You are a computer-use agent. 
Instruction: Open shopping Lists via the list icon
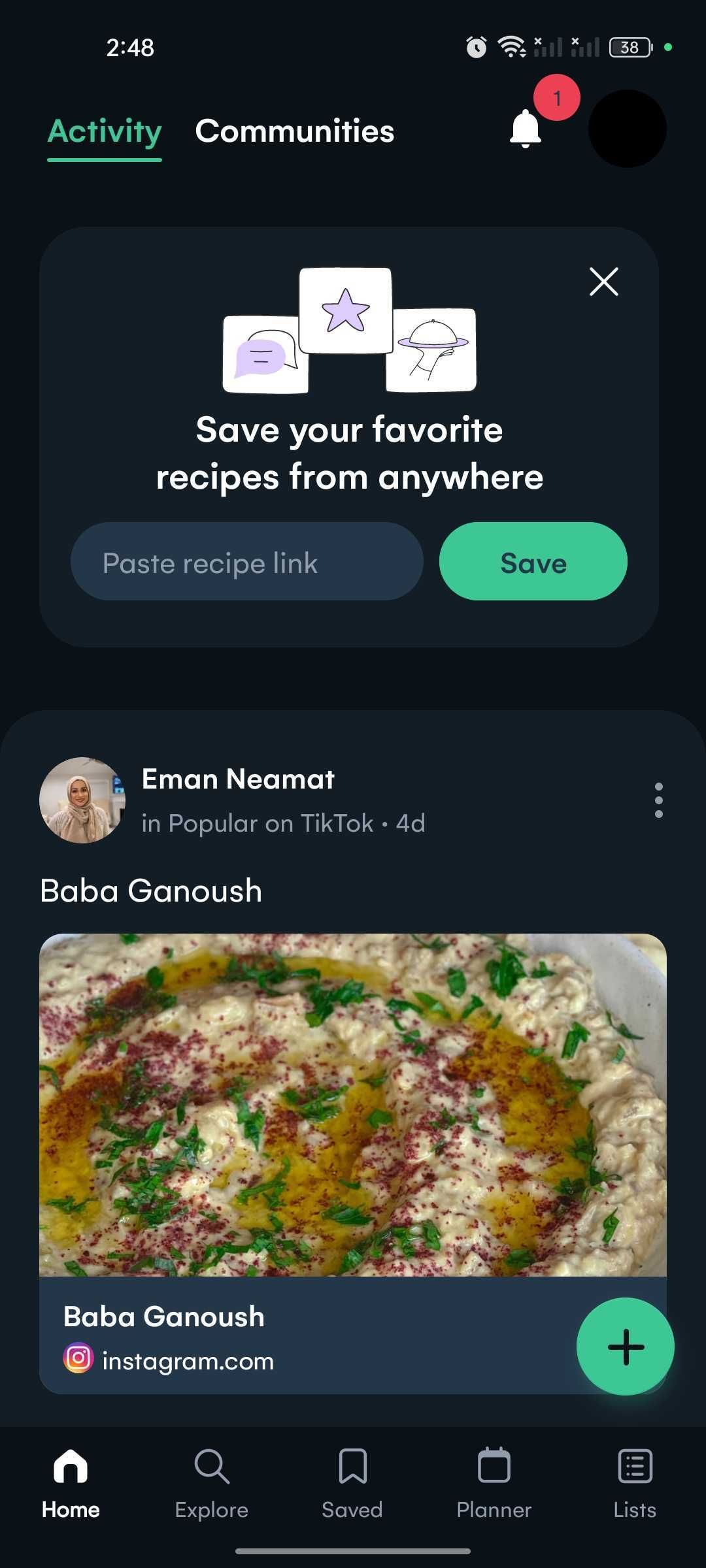[x=634, y=1480]
